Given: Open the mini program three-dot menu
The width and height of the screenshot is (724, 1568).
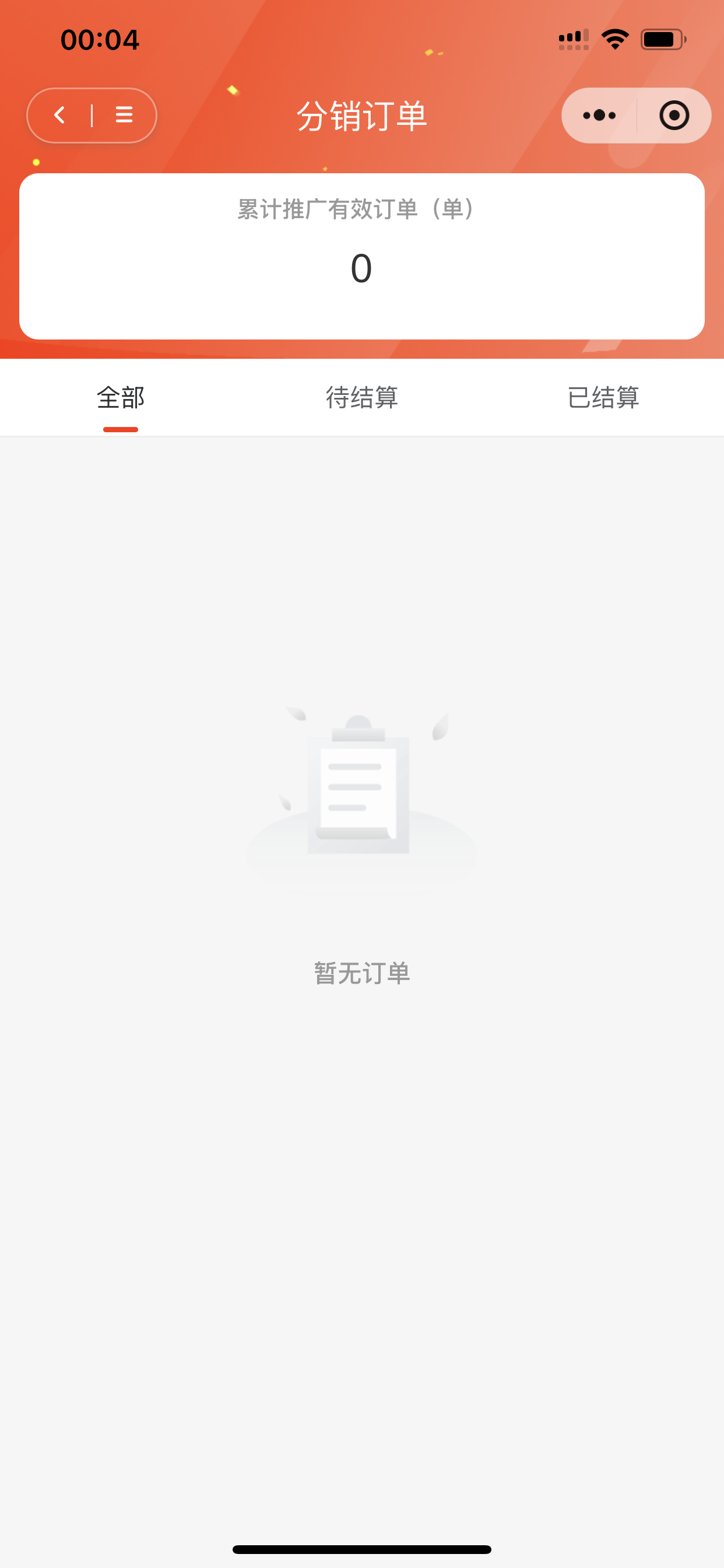Looking at the screenshot, I should pos(599,115).
